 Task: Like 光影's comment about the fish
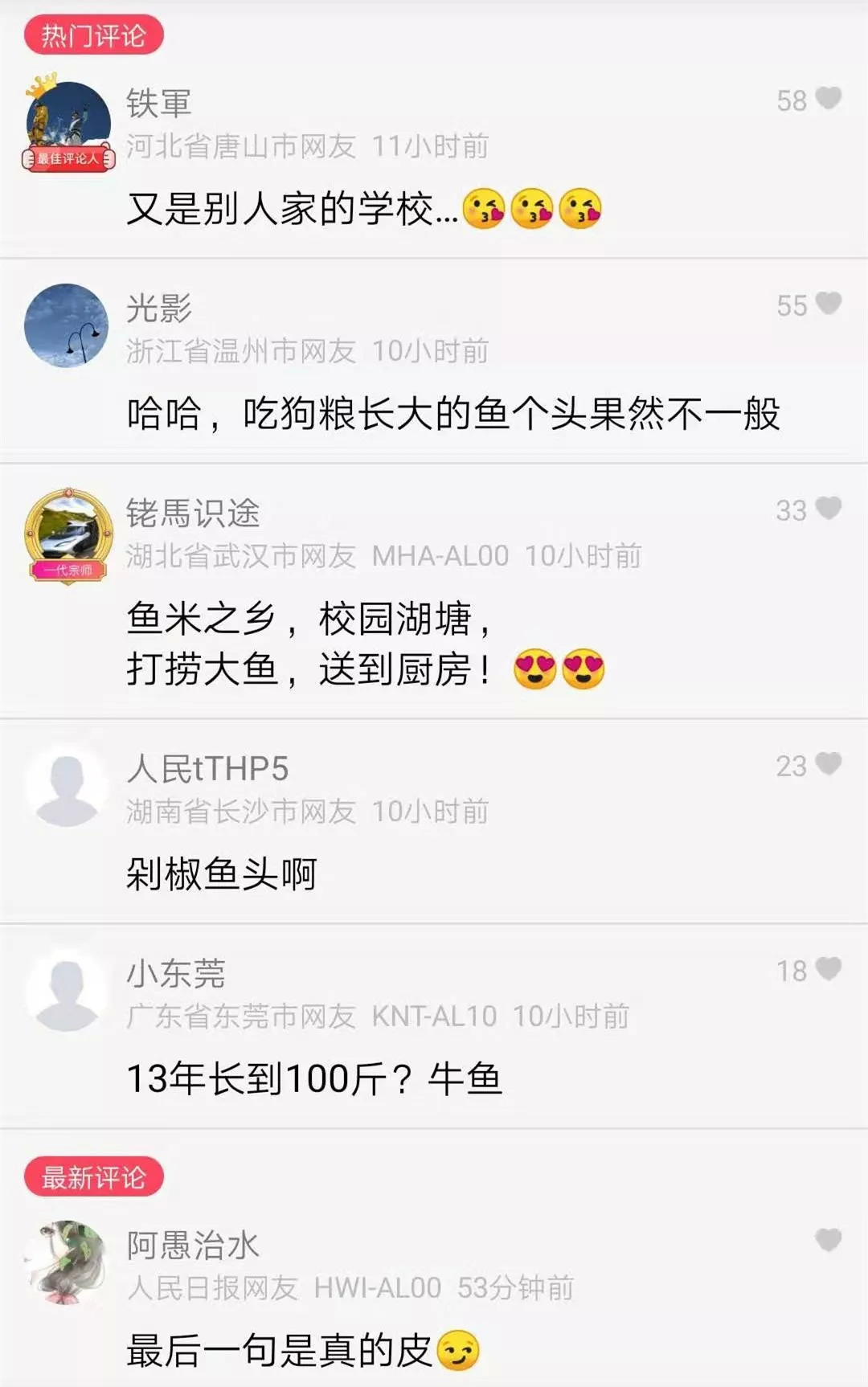[828, 304]
